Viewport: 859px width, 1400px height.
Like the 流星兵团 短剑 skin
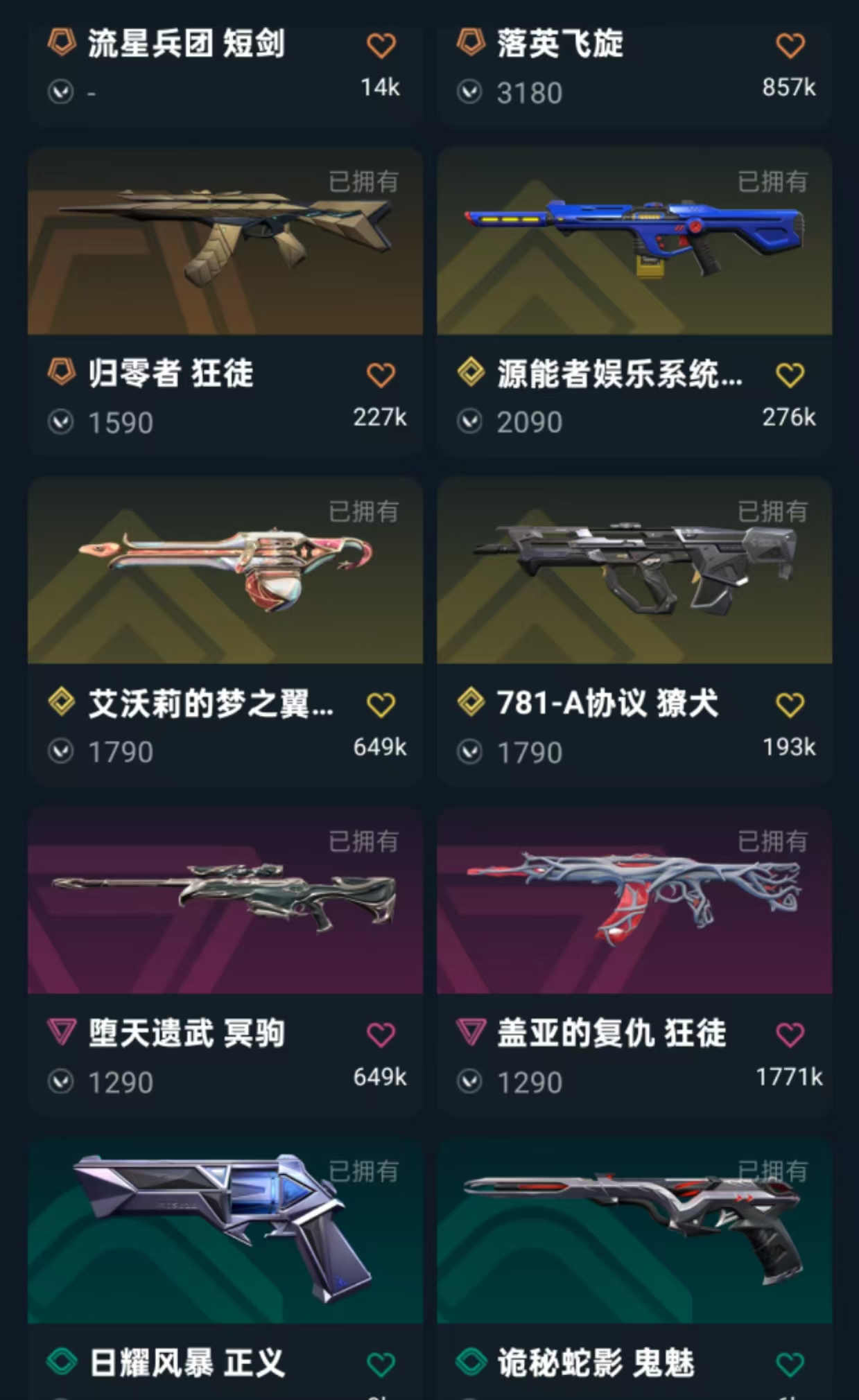point(381,46)
